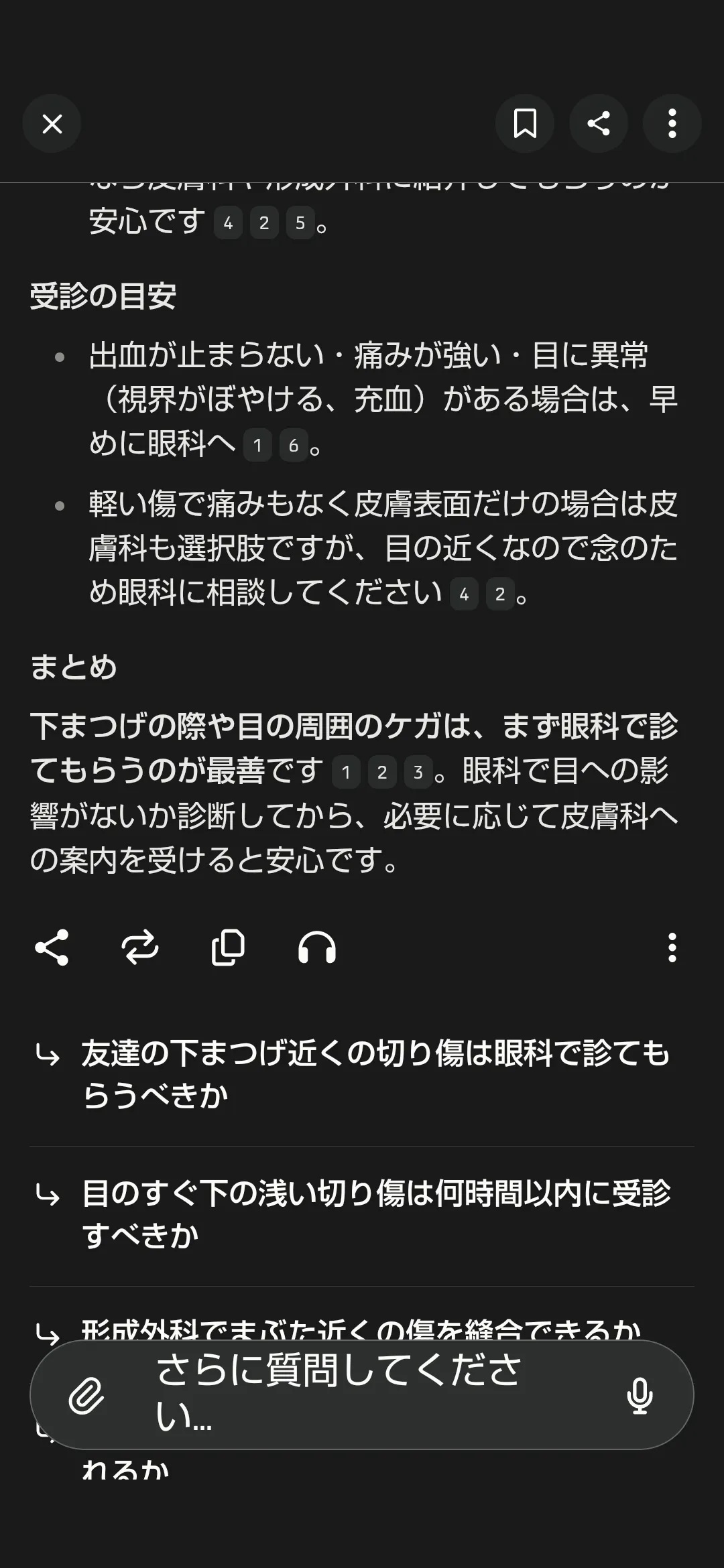Open citation 6 in the 眼科へ bullet
Screen dimensions: 724x1568
293,446
